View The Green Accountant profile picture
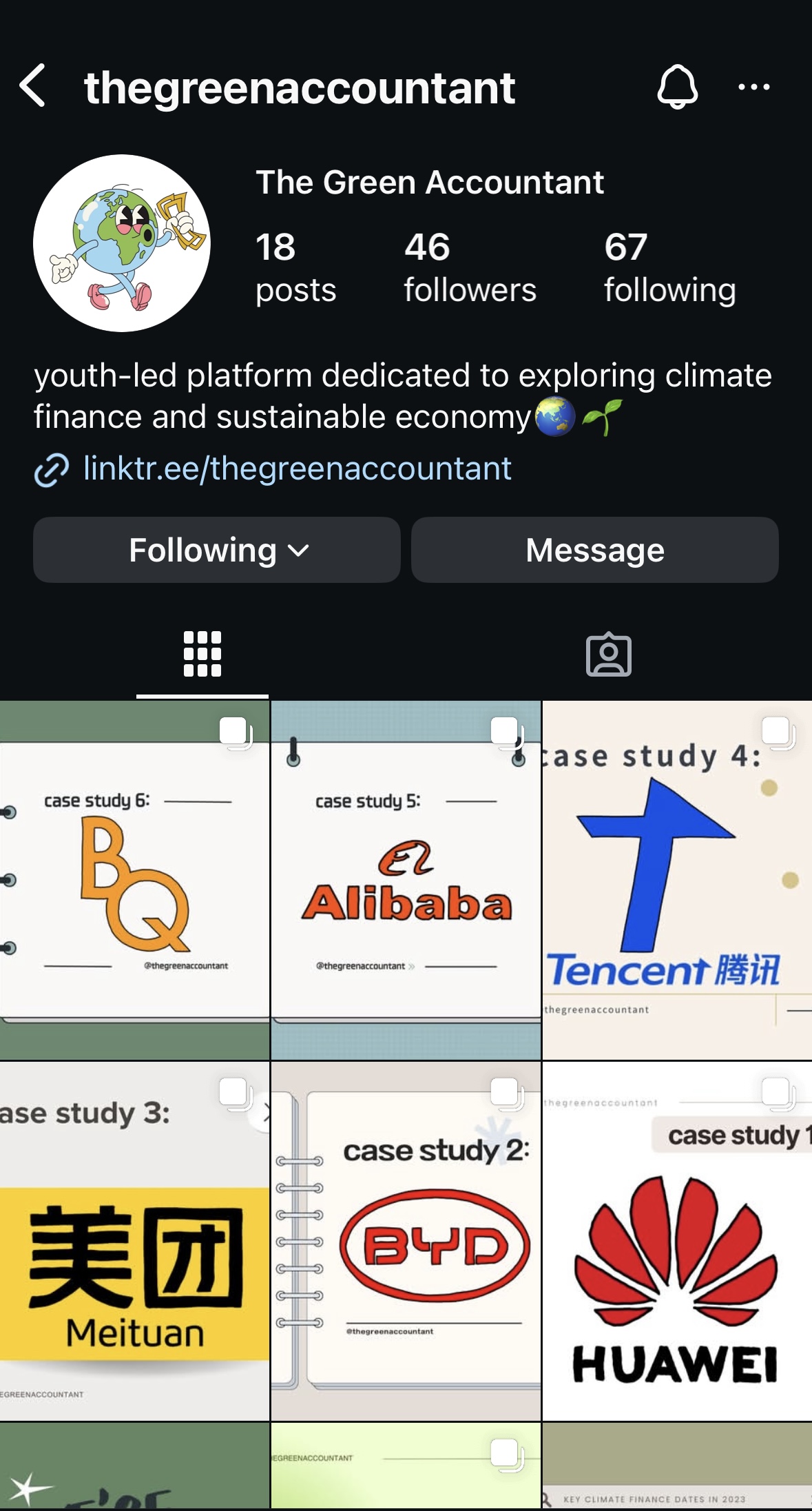 [122, 243]
